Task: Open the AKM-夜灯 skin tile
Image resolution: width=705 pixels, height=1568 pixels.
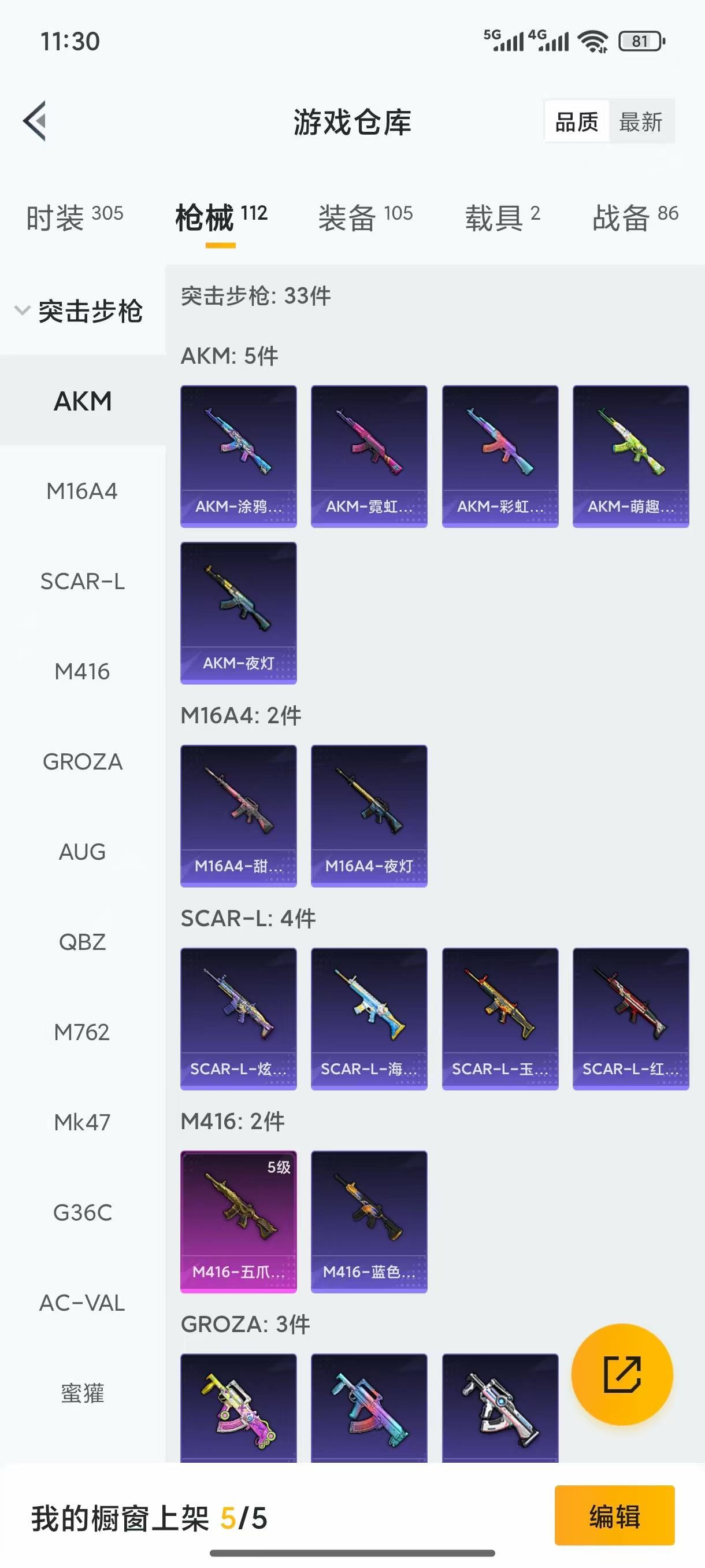Action: (x=239, y=612)
